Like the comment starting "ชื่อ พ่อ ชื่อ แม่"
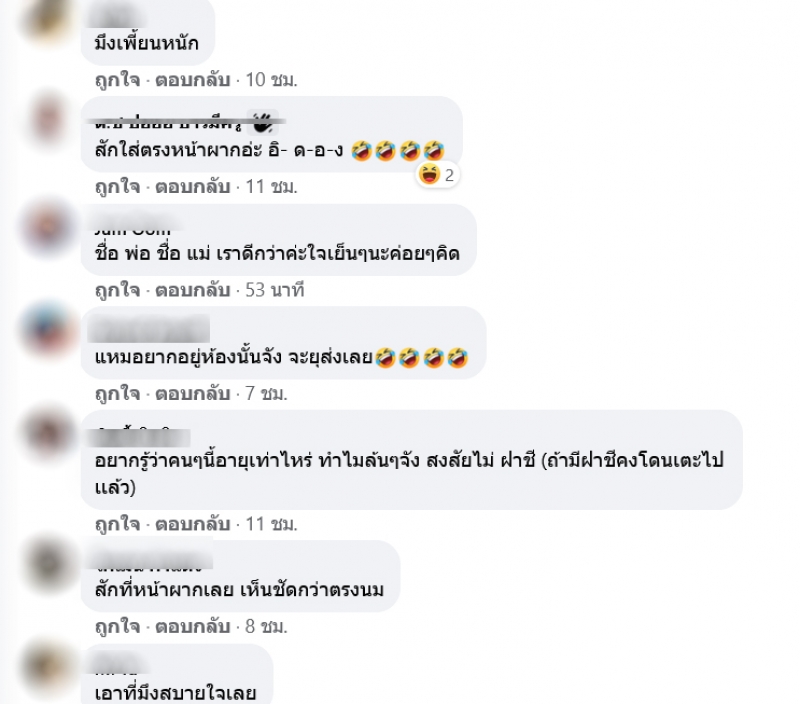Viewport: 800px width, 704px height. [117, 290]
